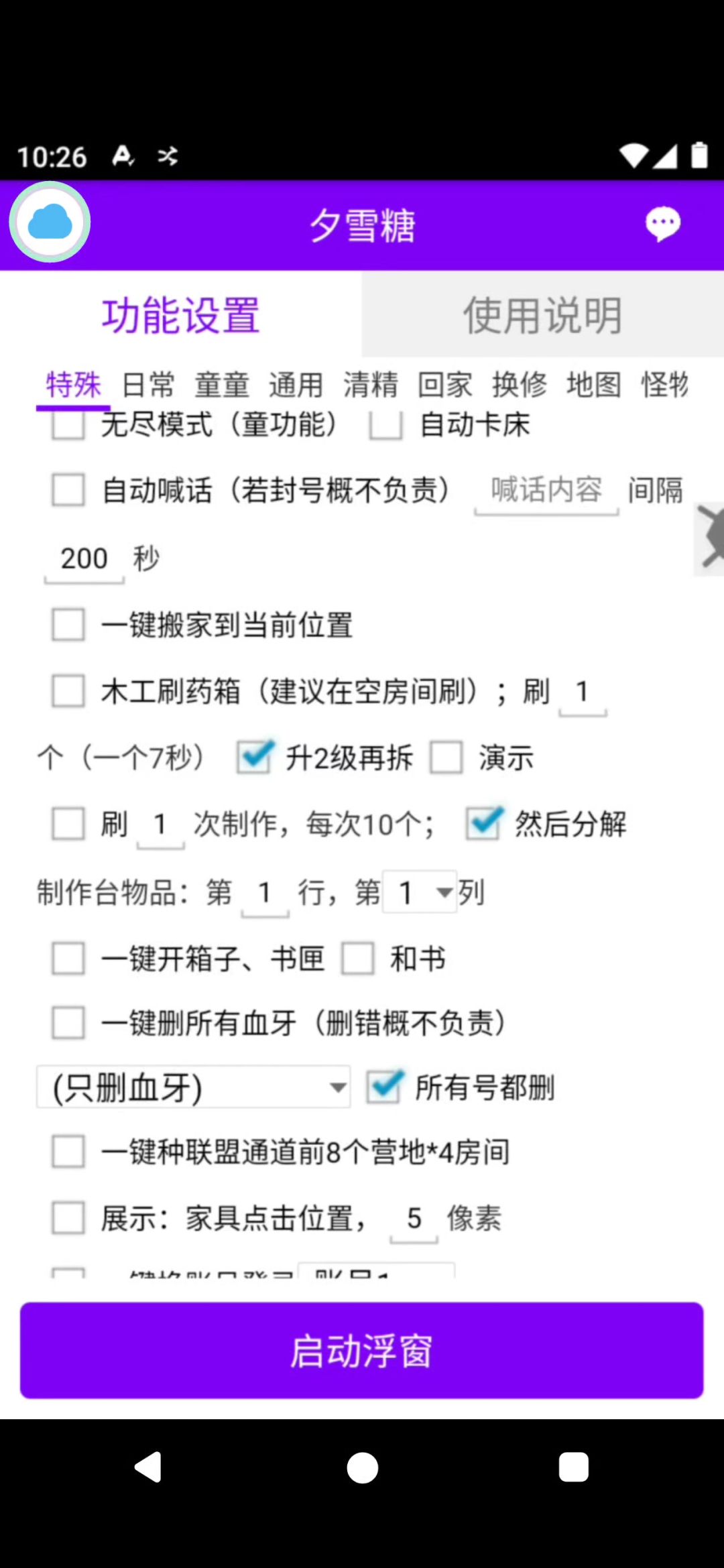This screenshot has height=1568, width=724.
Task: Start the floating window with 启动浮窗
Action: [362, 1350]
